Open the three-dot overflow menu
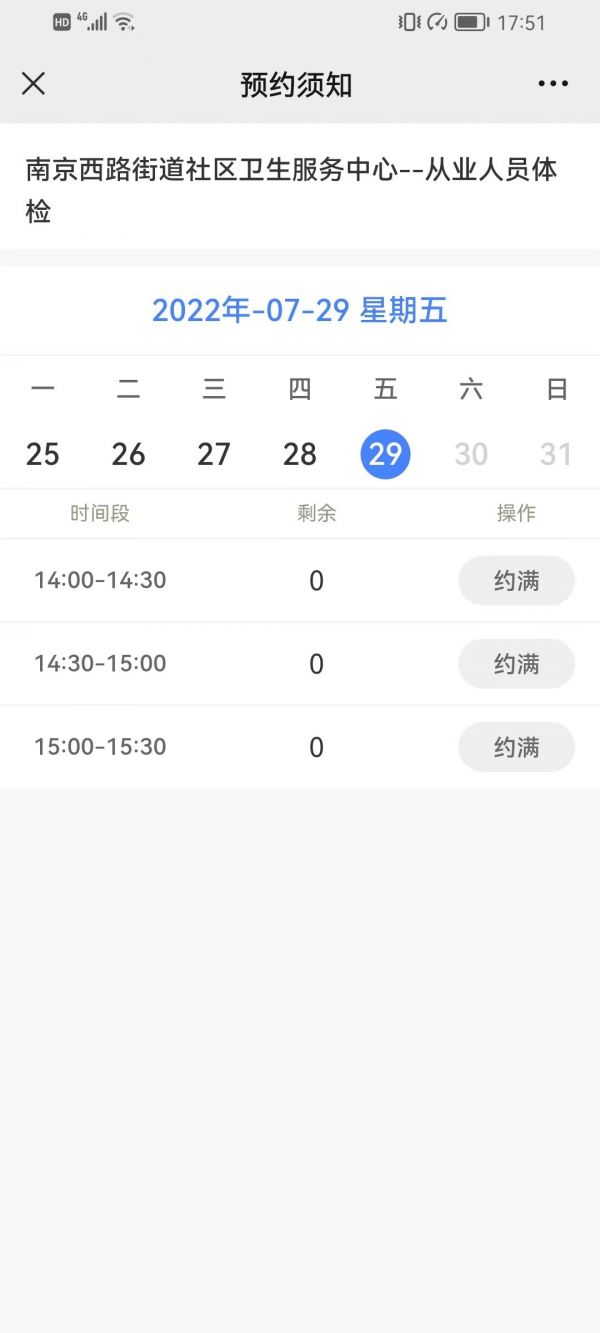Viewport: 600px width, 1333px height. [x=553, y=84]
